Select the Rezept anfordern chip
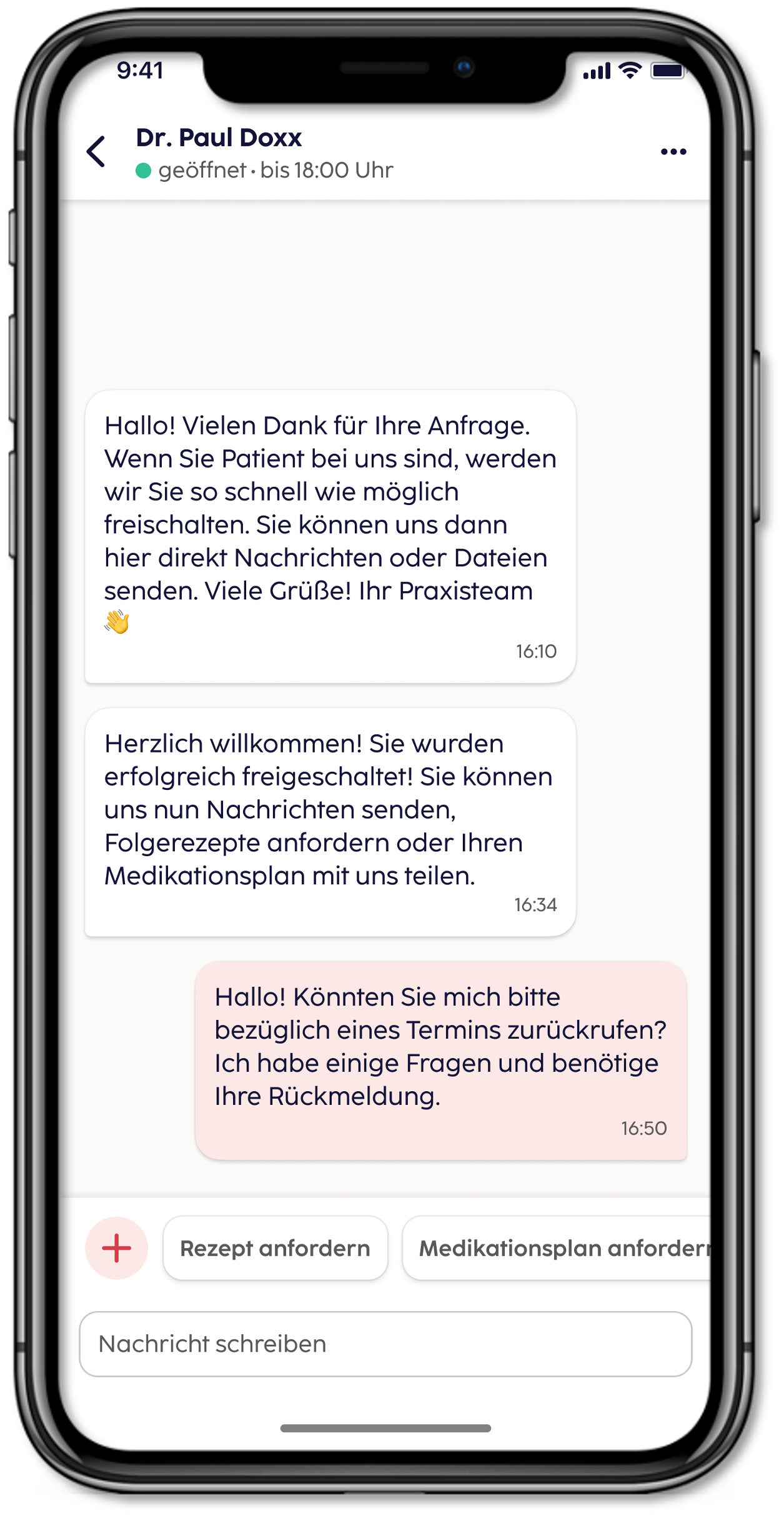Image resolution: width=784 pixels, height=1518 pixels. coord(275,1248)
